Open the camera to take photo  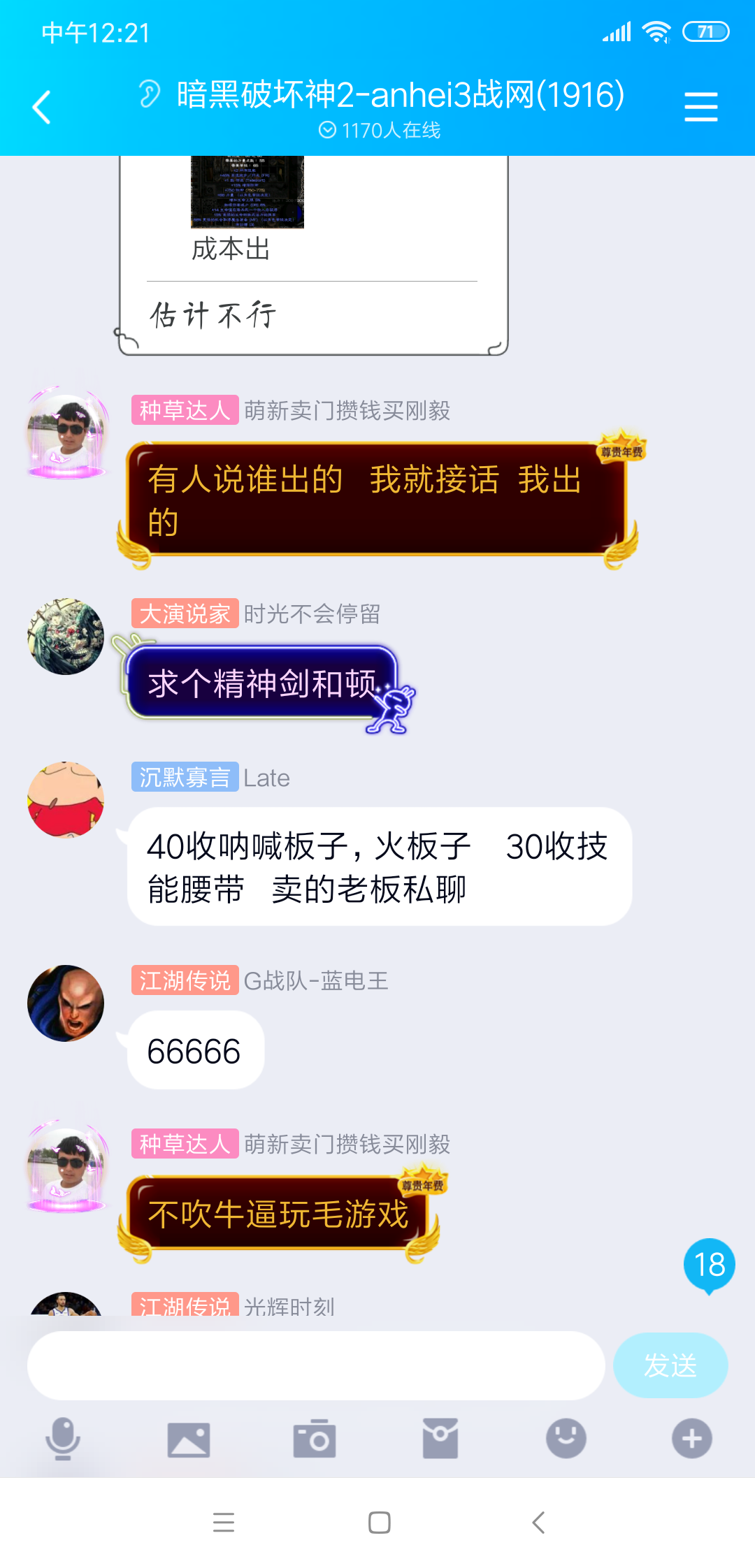pos(315,1438)
